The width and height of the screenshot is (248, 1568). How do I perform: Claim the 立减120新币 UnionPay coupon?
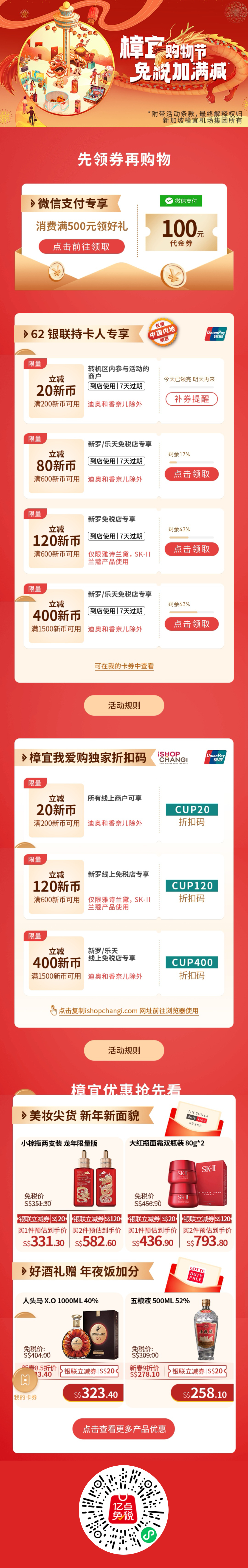191,548
